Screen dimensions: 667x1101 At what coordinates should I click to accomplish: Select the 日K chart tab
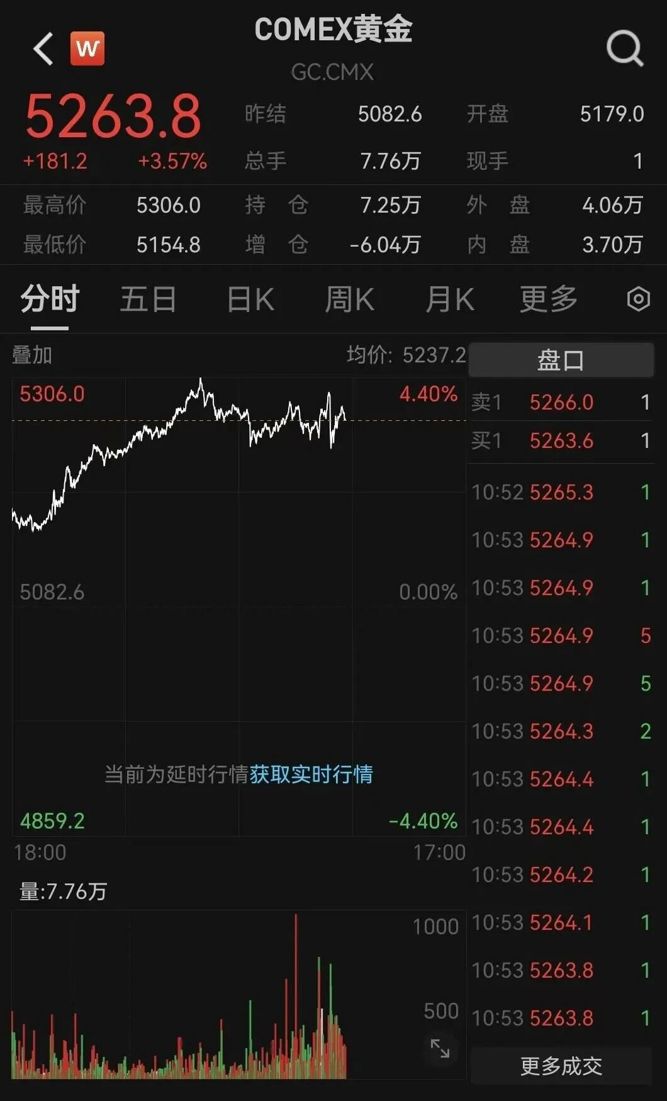250,298
